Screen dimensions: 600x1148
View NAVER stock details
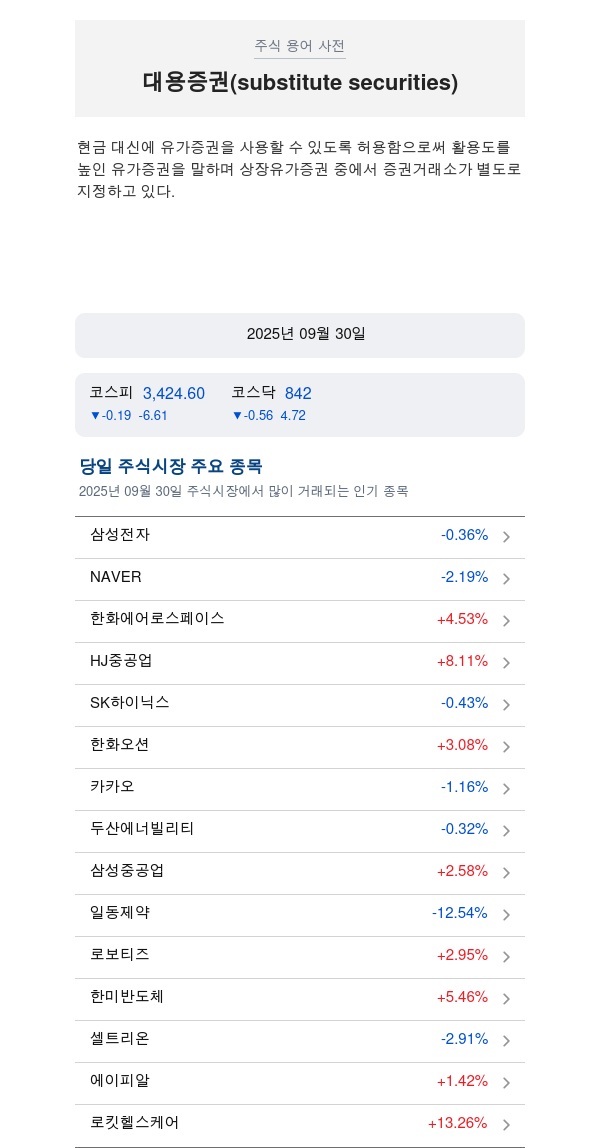pyautogui.click(x=299, y=578)
